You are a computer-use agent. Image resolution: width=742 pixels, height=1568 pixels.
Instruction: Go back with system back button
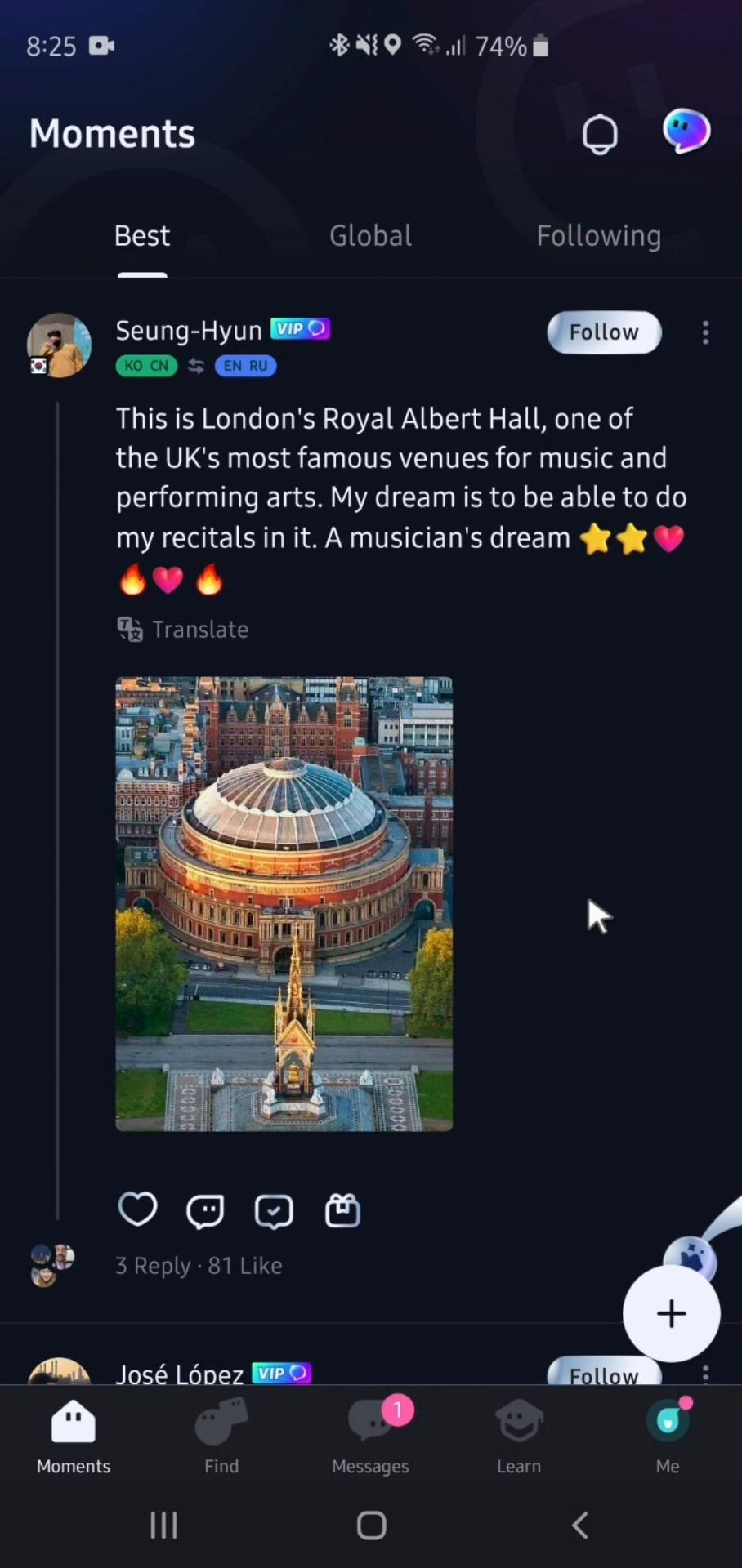coord(579,1525)
